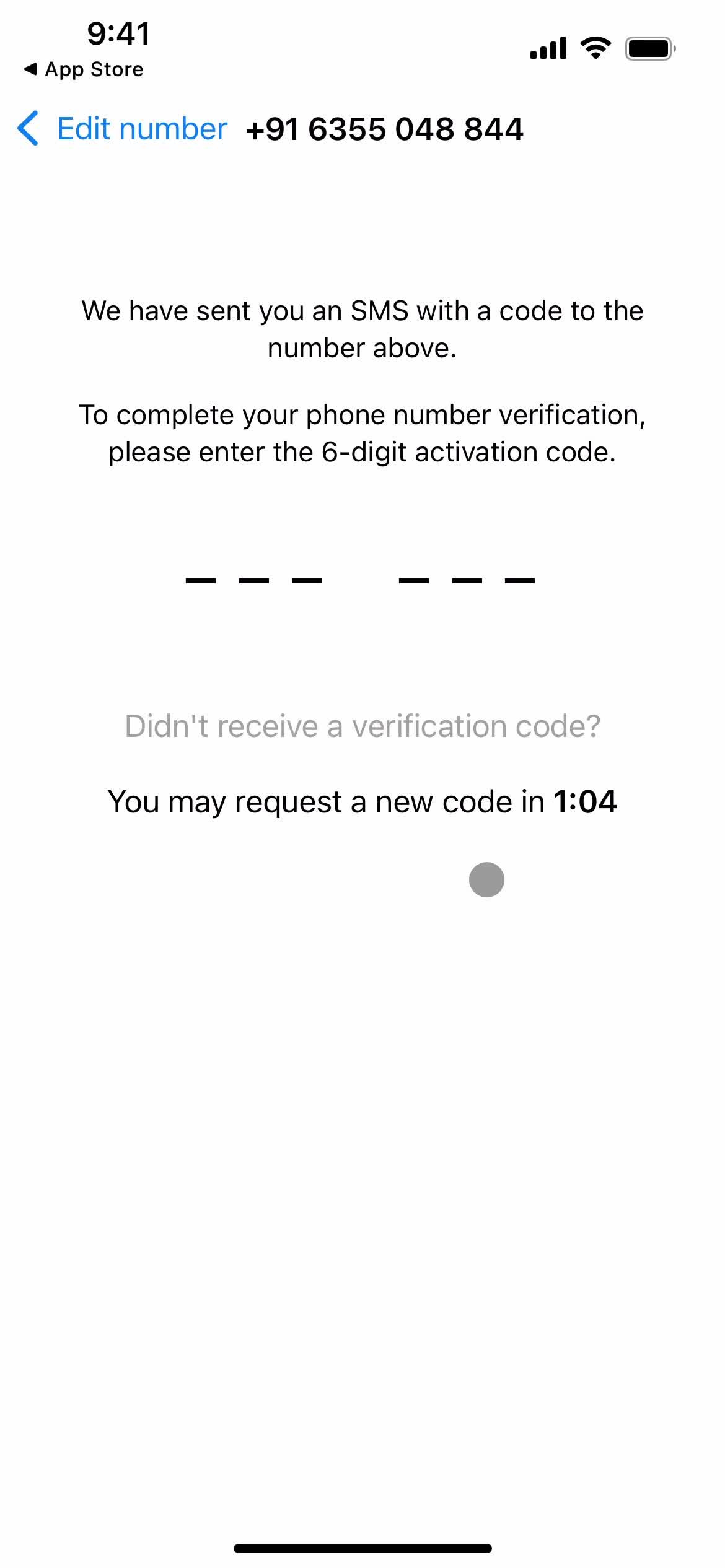The image size is (725, 1568).
Task: Select the SMS sent instruction text
Action: 362,328
